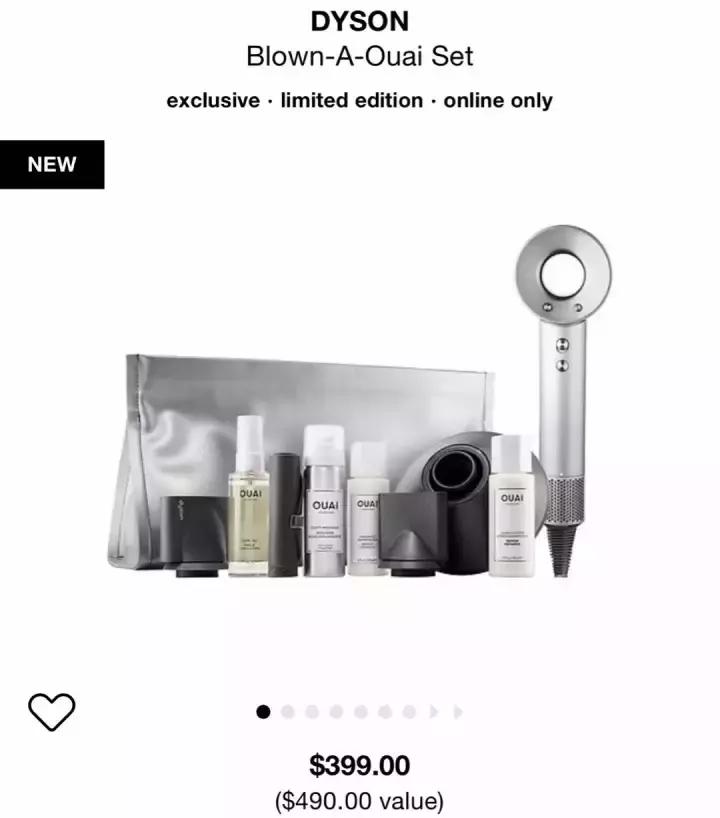
Task: Add the Blown-A-Ouai Set to loves
Action: (51, 711)
